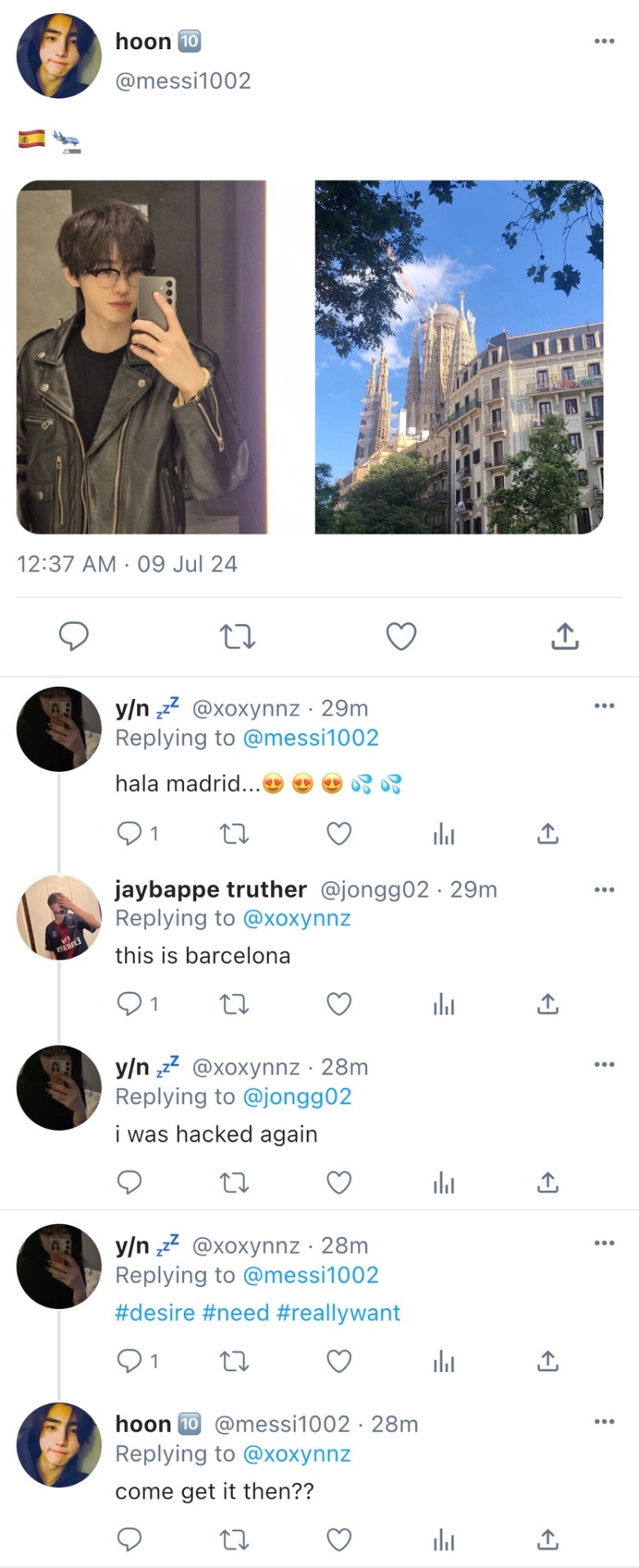Open the Sagrada Familia photo
Image resolution: width=639 pixels, height=1568 pixels.
[458, 357]
